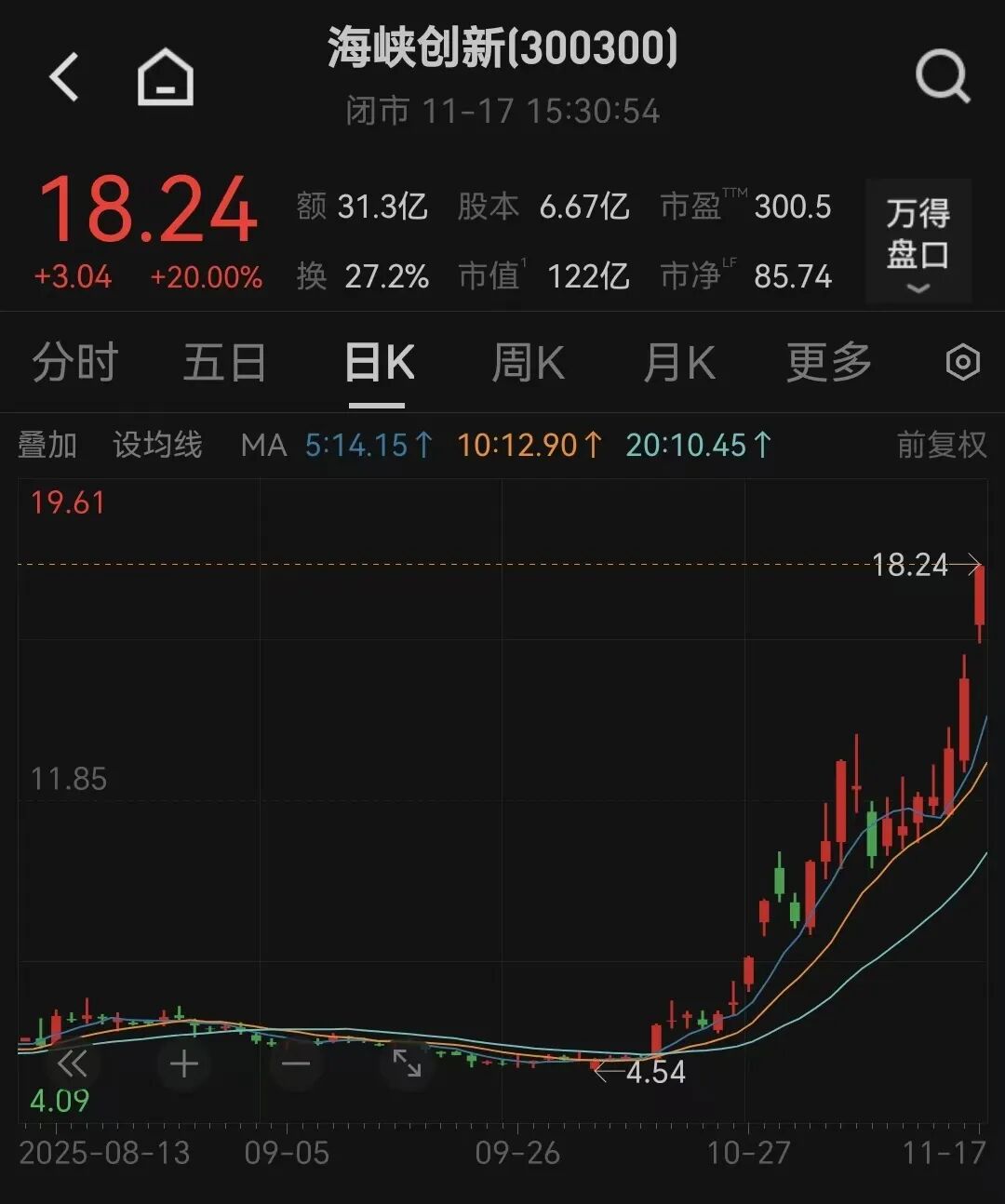The width and height of the screenshot is (1005, 1204).
Task: Open the 五日 five-day view
Action: tap(223, 362)
